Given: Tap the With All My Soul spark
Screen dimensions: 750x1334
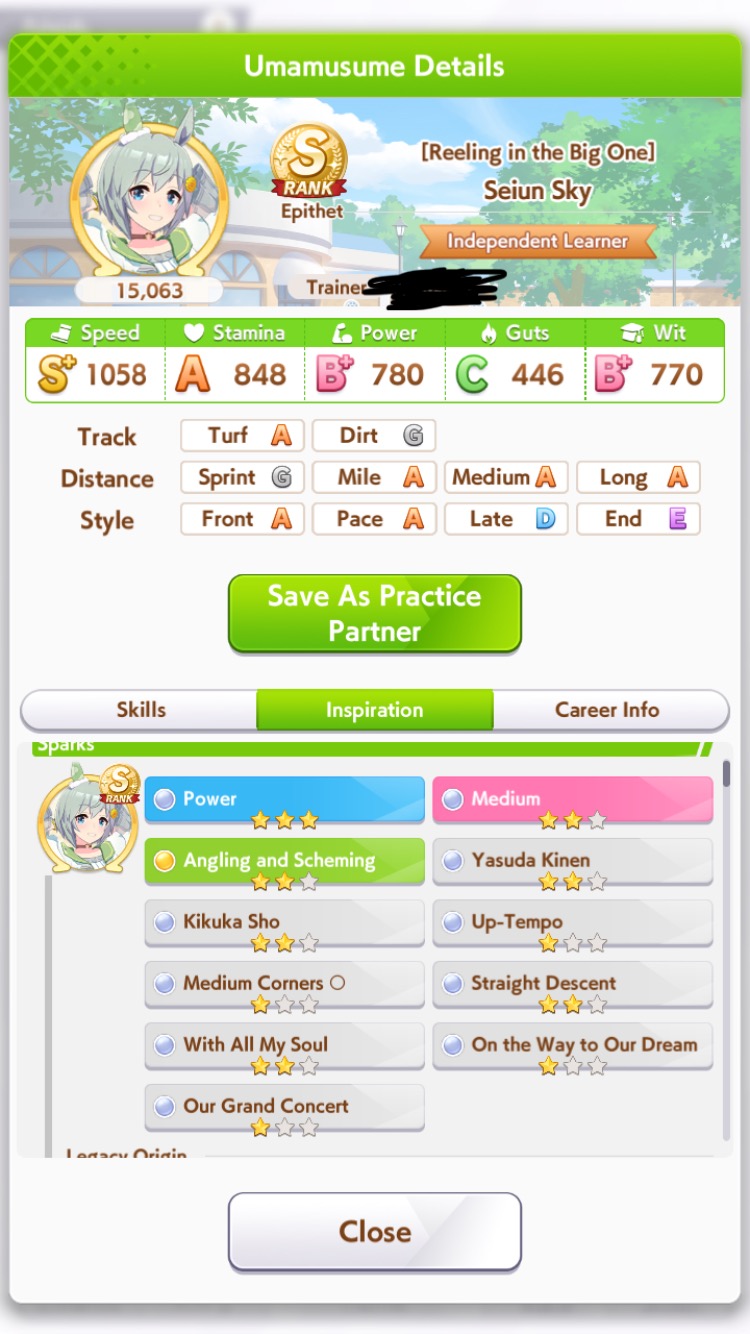Looking at the screenshot, I should point(285,1046).
